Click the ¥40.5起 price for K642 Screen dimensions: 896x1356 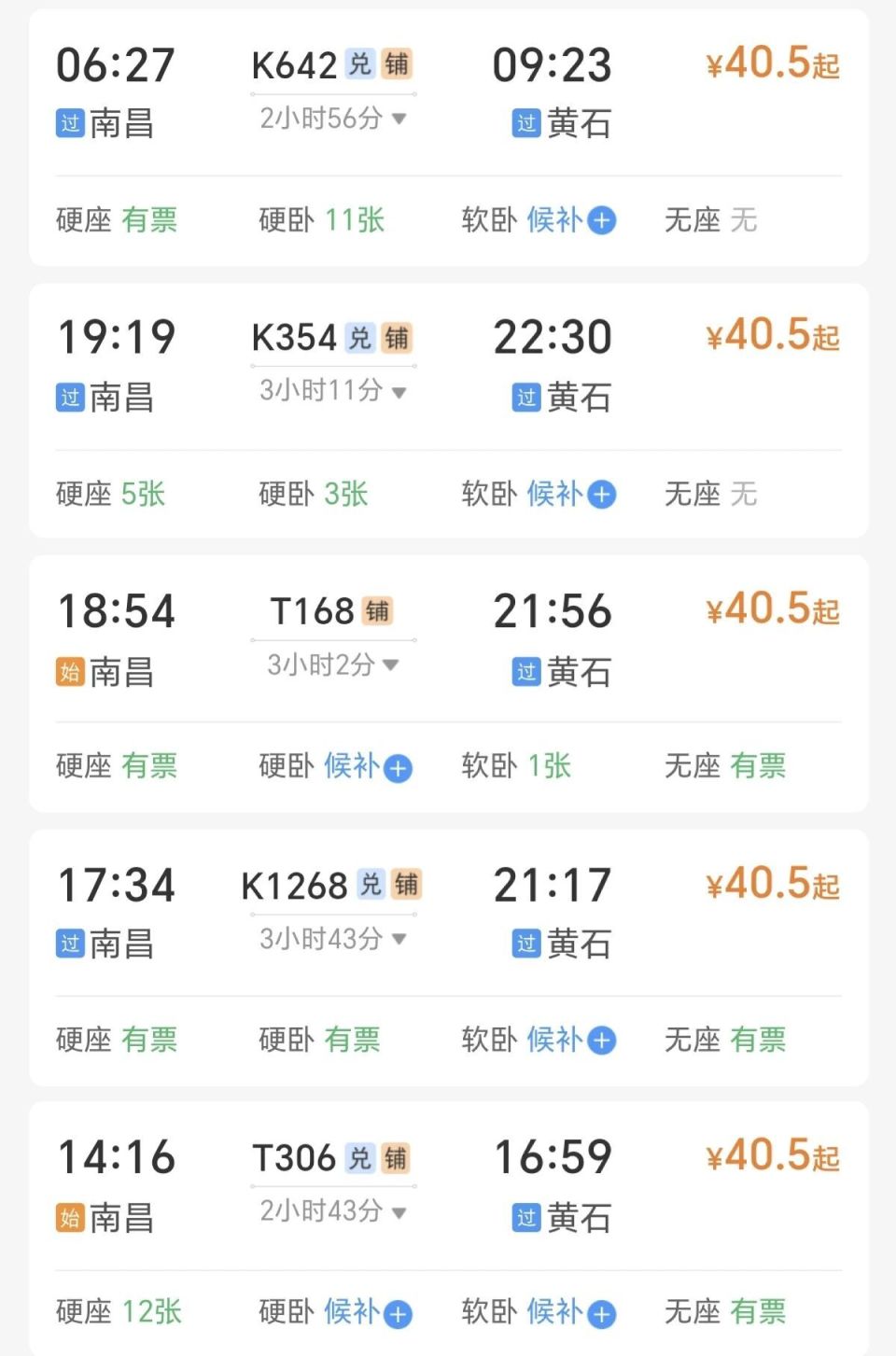(x=771, y=63)
